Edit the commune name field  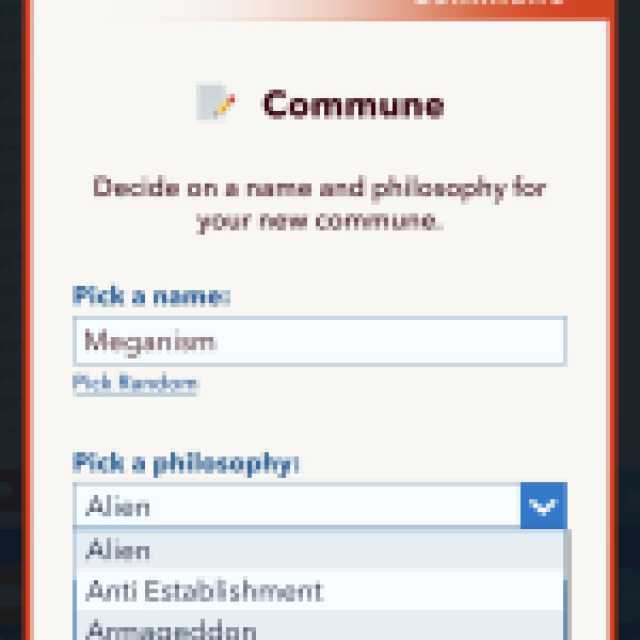tap(319, 342)
